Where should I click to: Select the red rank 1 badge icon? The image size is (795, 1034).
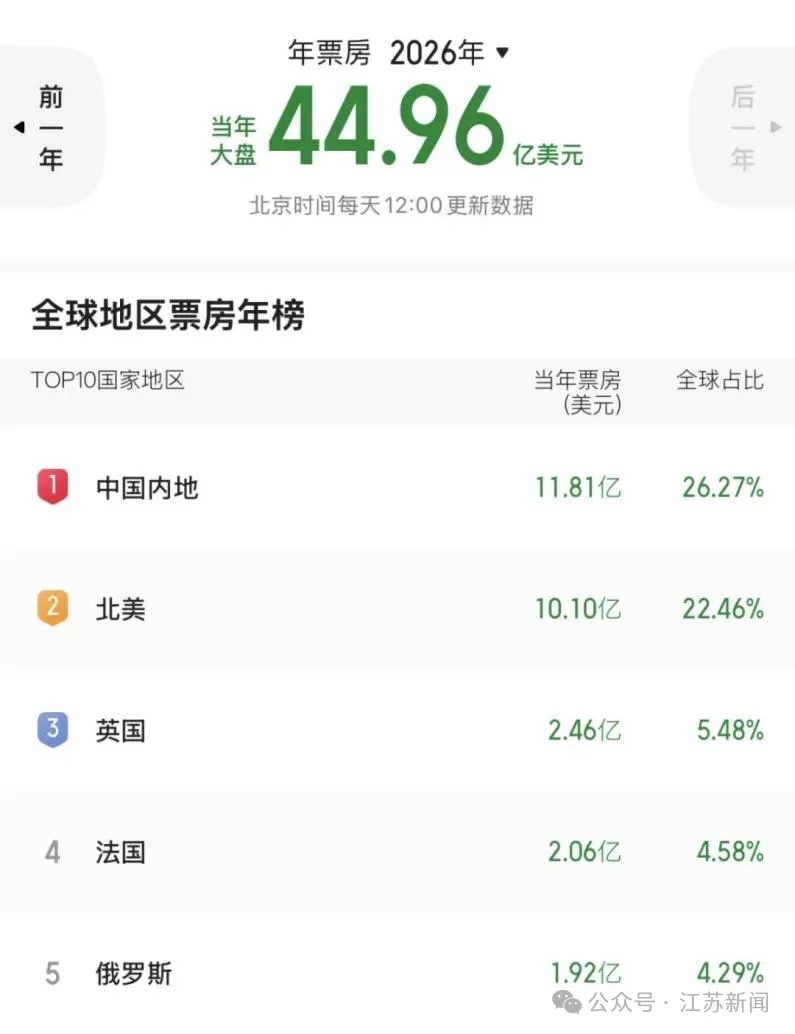(x=53, y=487)
